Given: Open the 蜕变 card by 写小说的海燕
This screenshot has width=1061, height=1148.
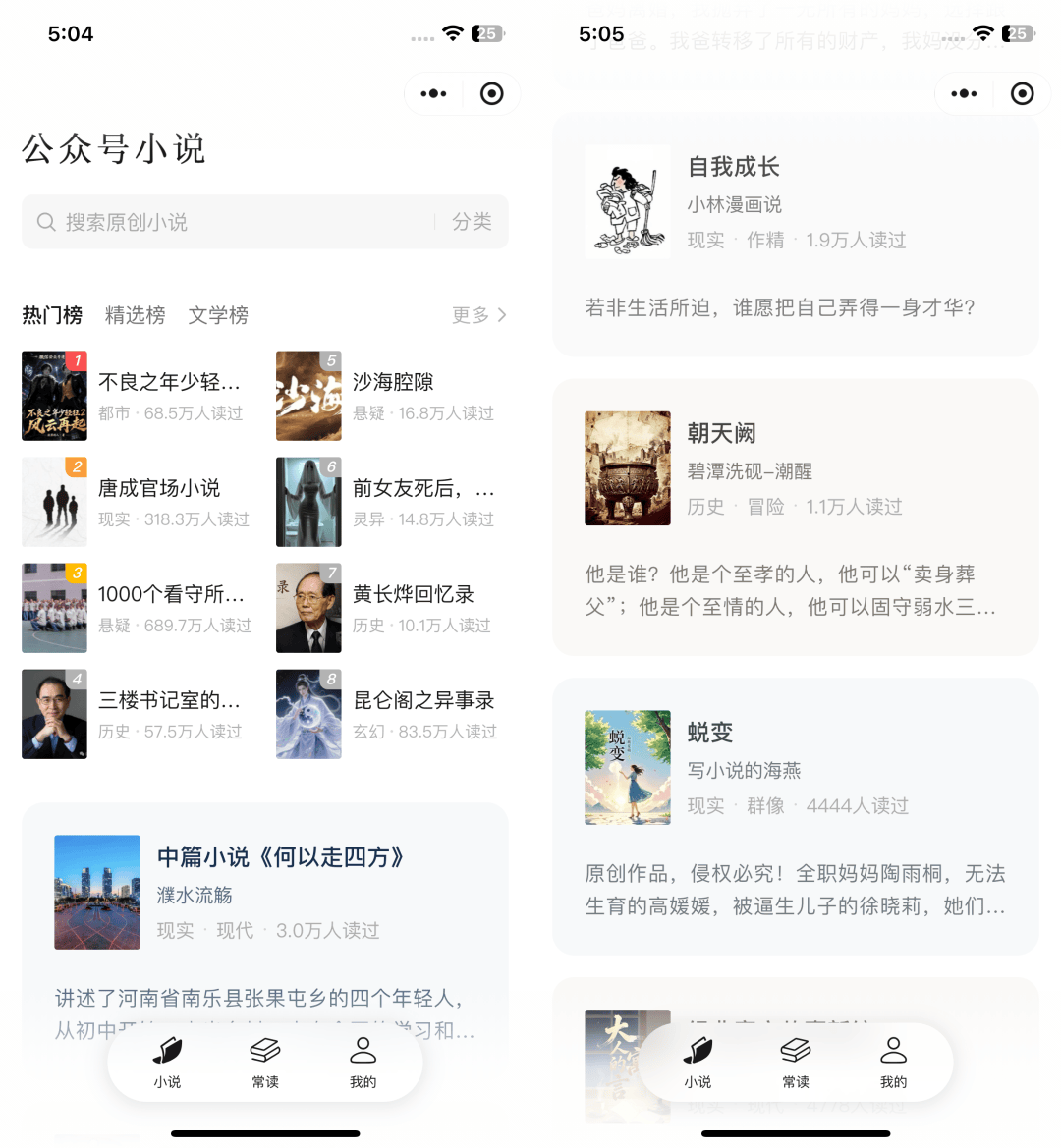Looking at the screenshot, I should (x=796, y=816).
